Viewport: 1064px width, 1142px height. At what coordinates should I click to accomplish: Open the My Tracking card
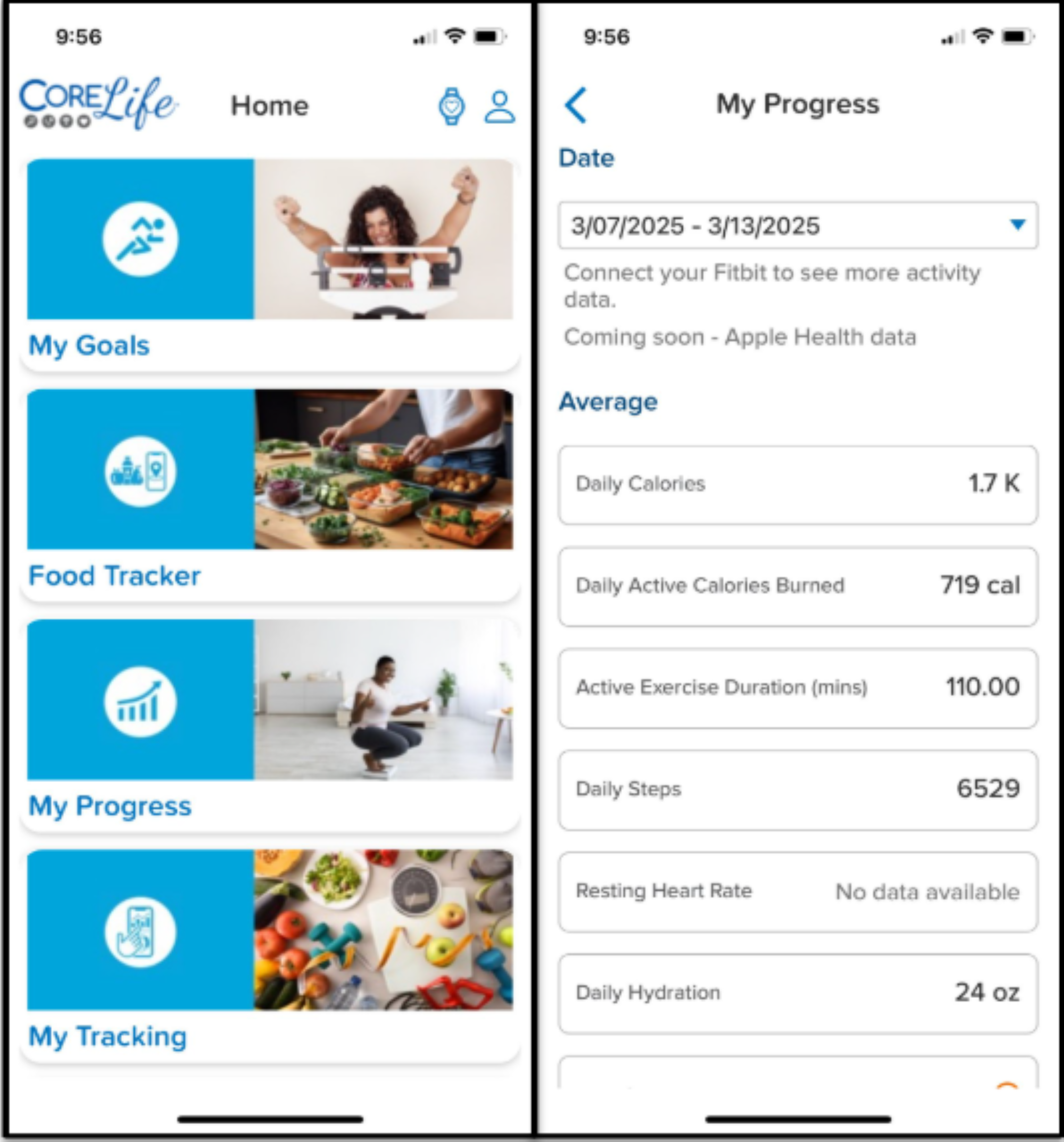(x=269, y=954)
